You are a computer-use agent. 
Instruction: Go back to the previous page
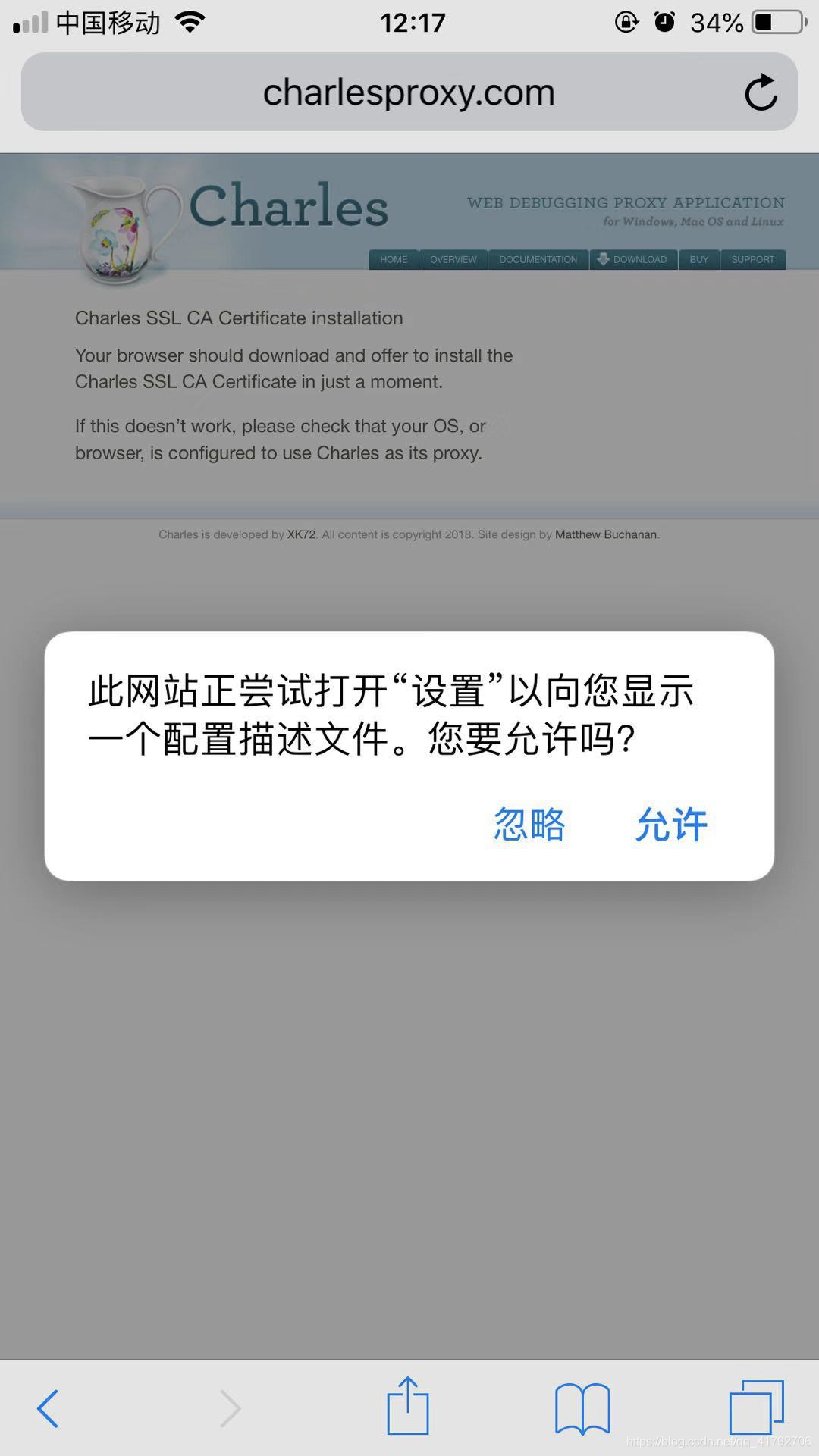[48, 1408]
